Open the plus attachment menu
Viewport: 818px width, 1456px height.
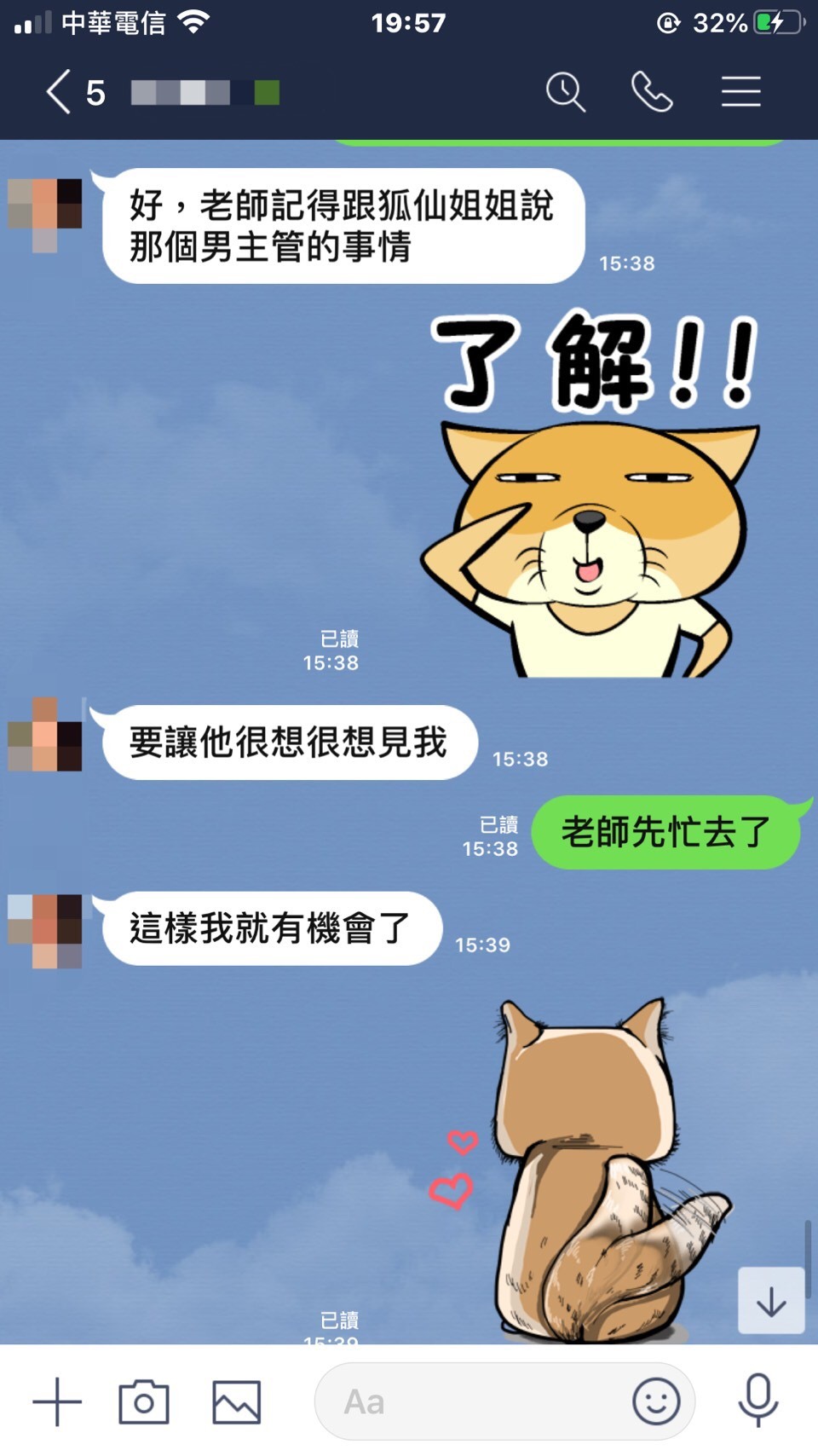57,1401
